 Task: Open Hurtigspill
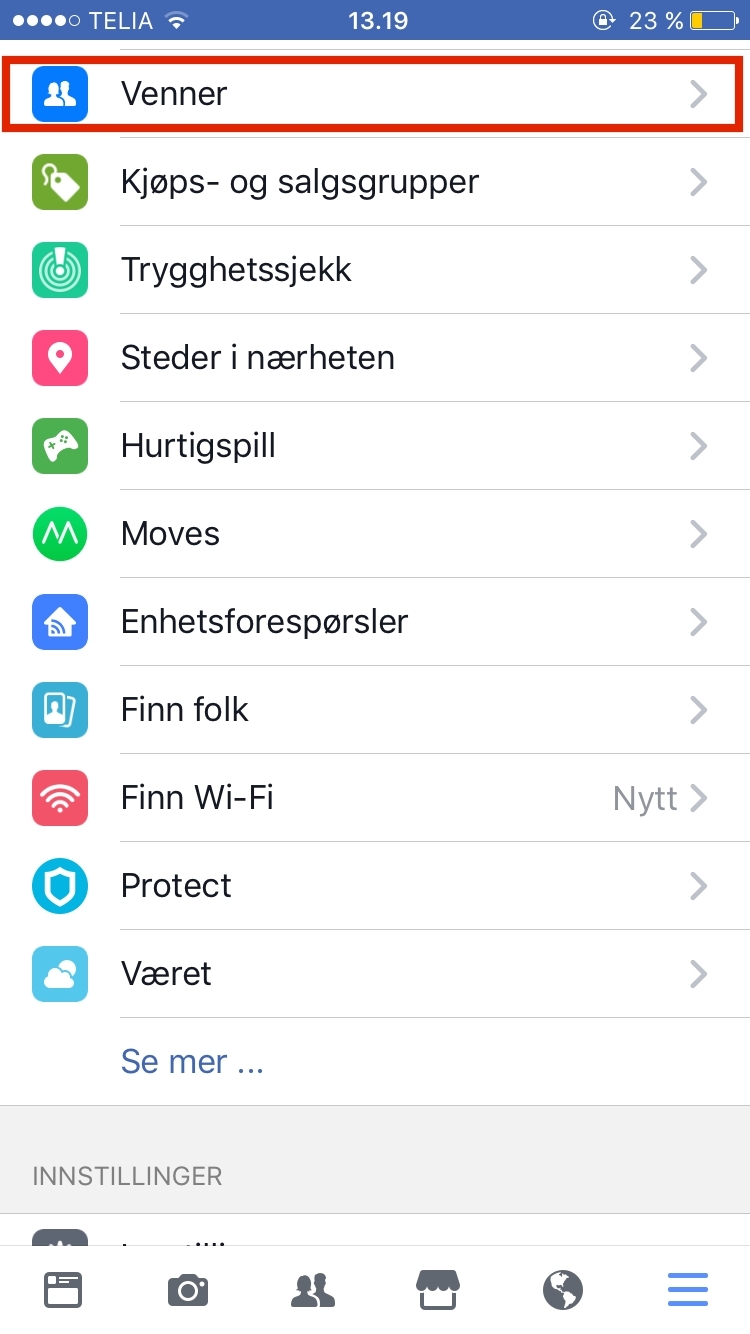(x=375, y=446)
